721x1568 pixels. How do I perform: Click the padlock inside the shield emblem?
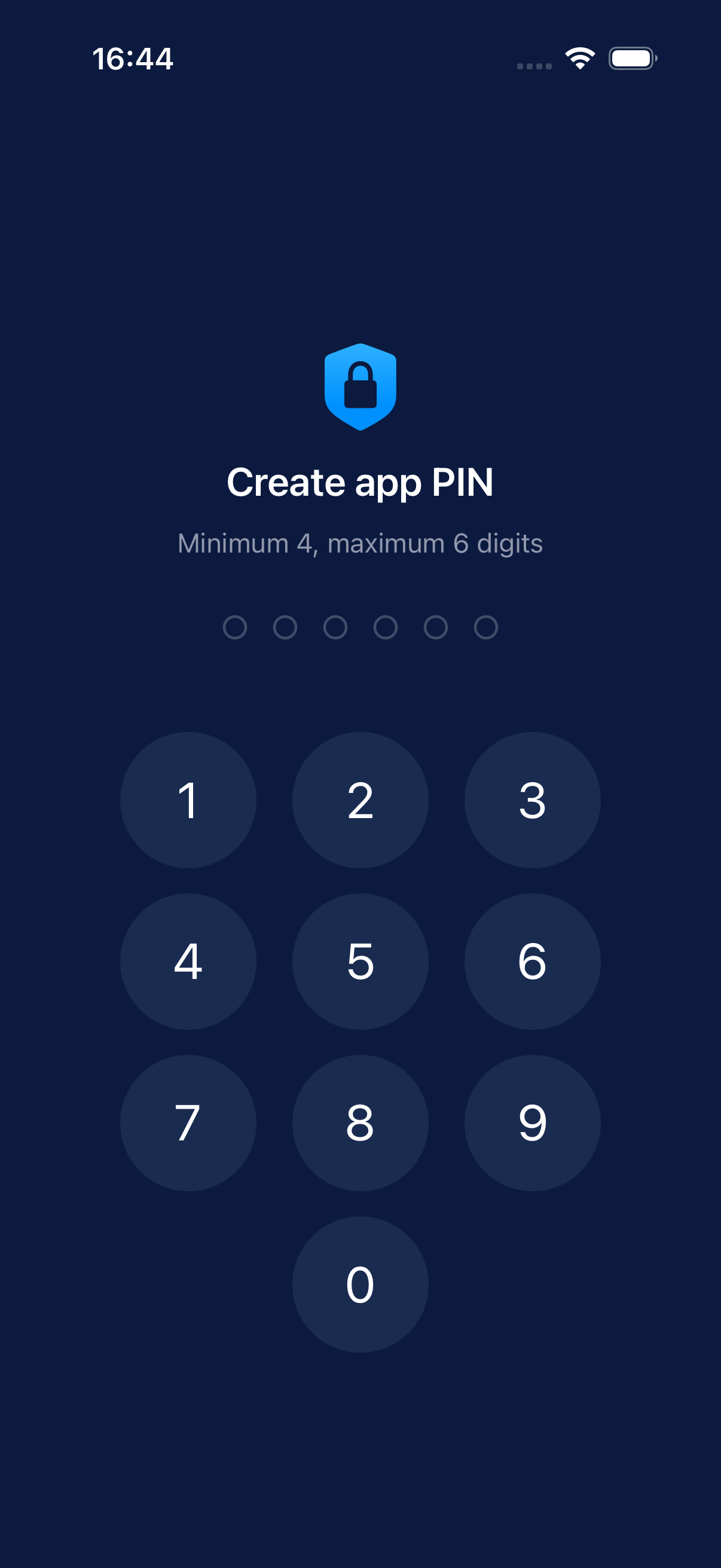click(360, 389)
